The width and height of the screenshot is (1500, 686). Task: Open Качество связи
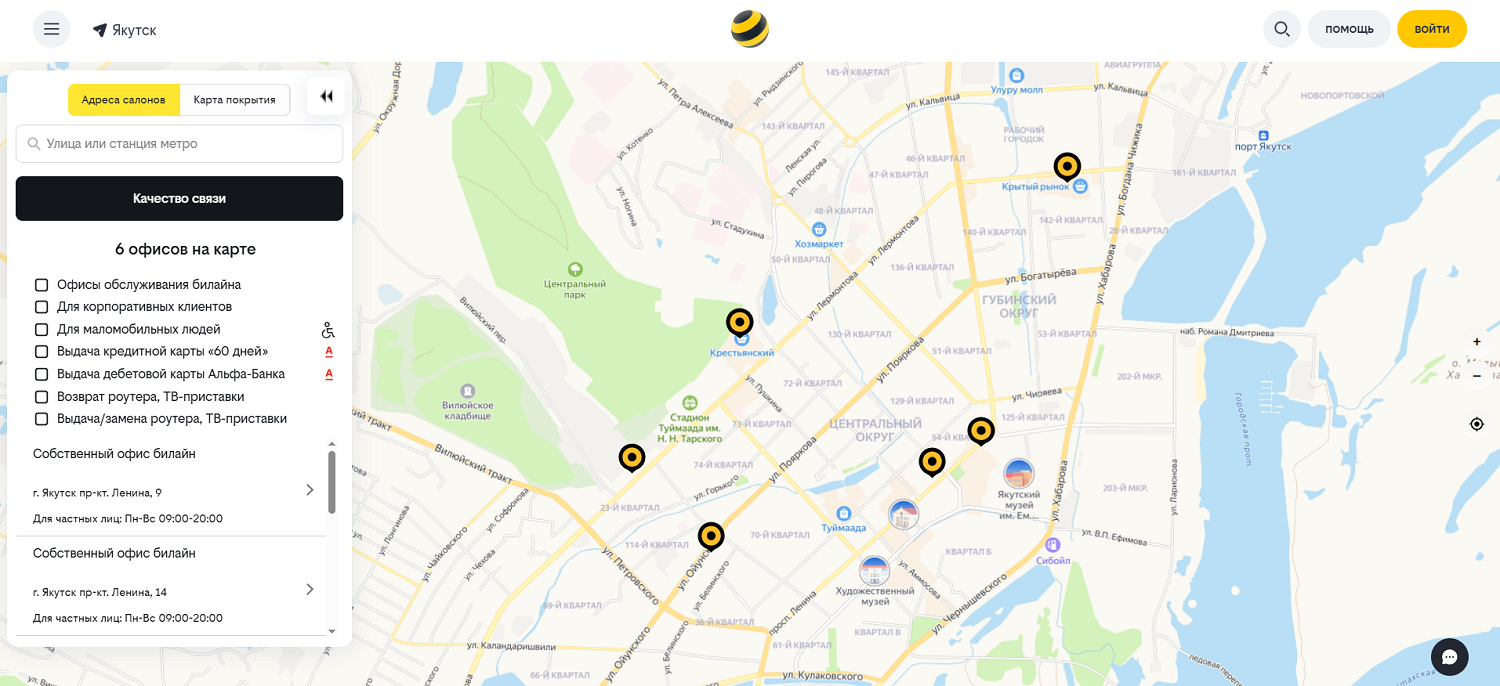[x=180, y=198]
